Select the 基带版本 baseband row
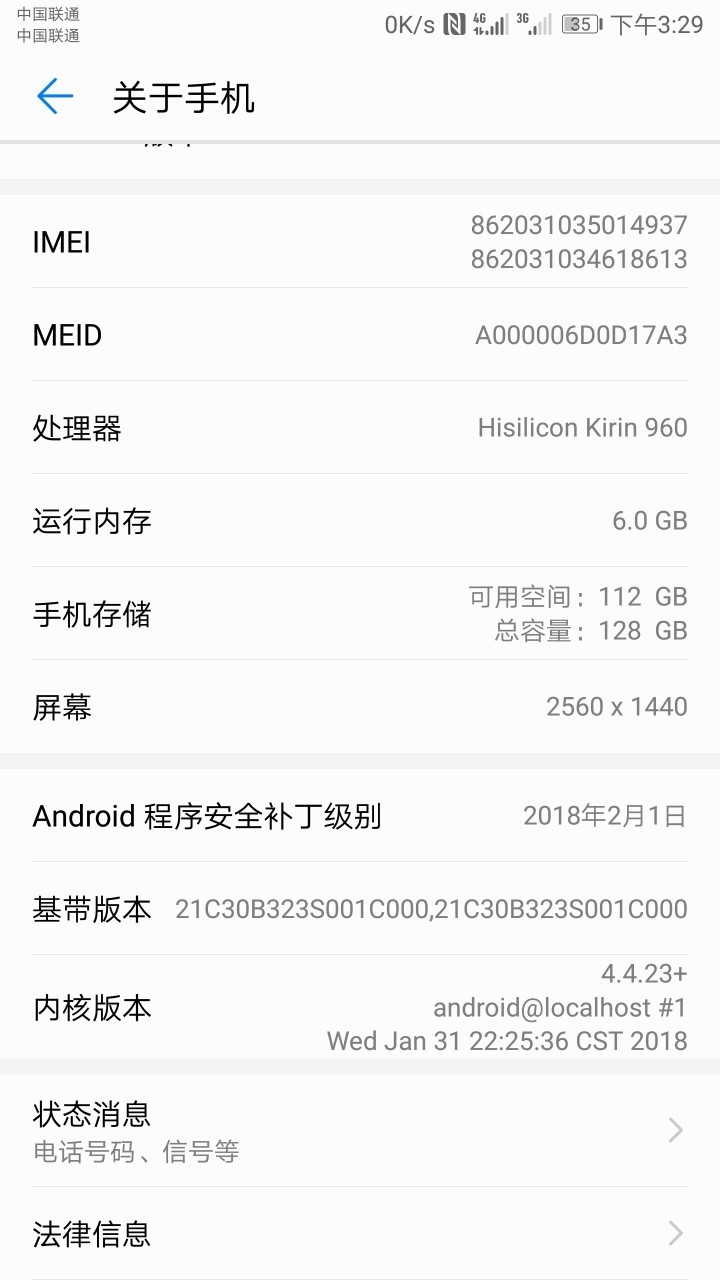The height and width of the screenshot is (1280, 720). (x=360, y=909)
